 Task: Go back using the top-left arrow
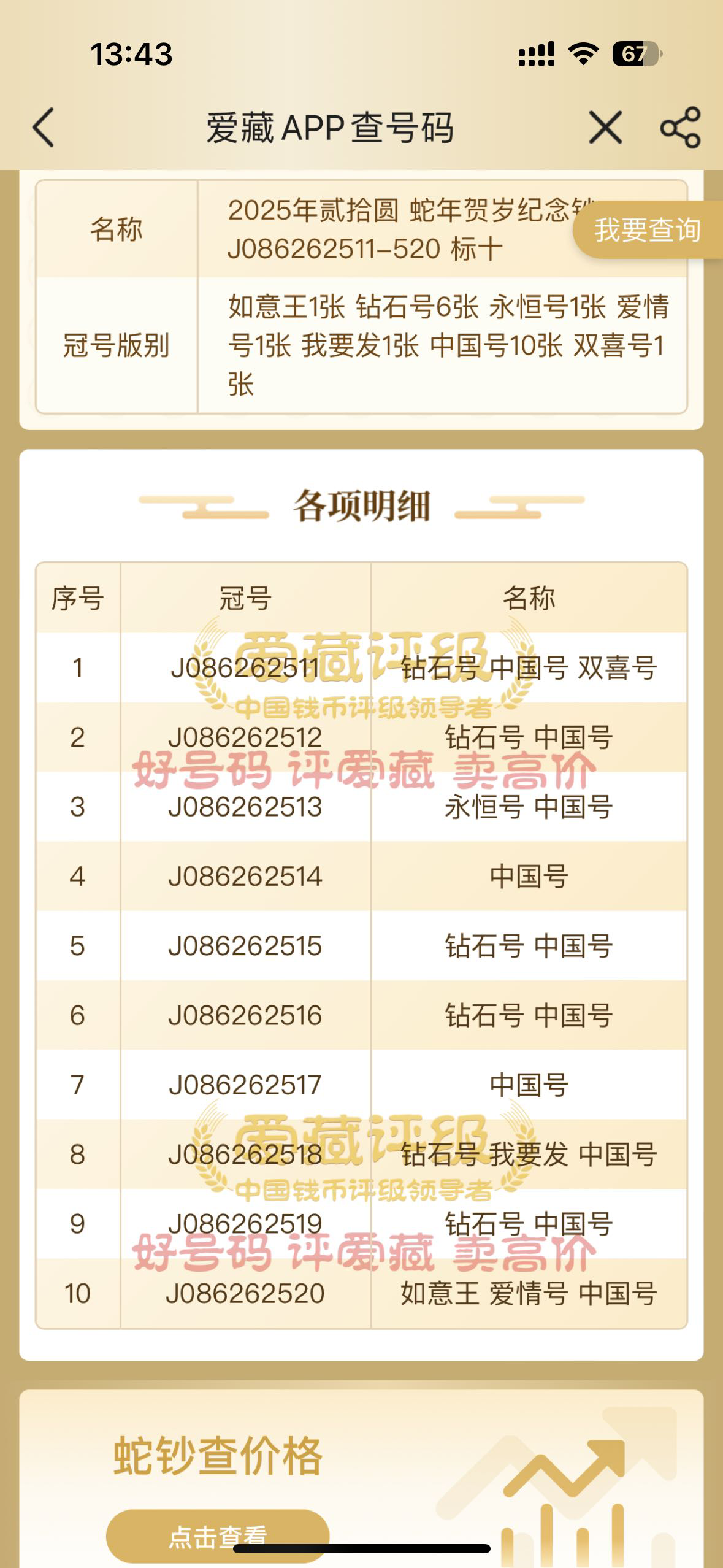coord(44,128)
